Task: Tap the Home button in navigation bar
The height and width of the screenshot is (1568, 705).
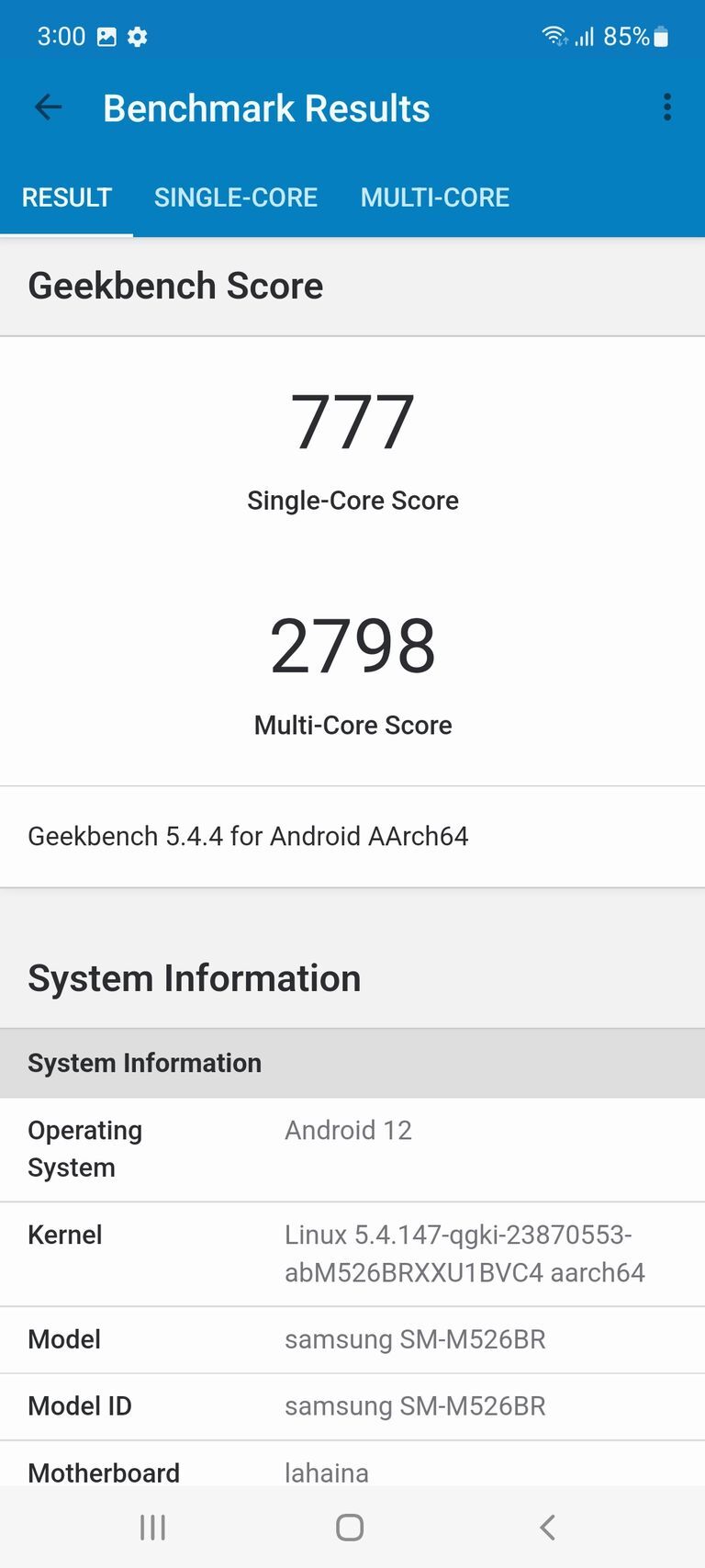Action: (x=349, y=1527)
